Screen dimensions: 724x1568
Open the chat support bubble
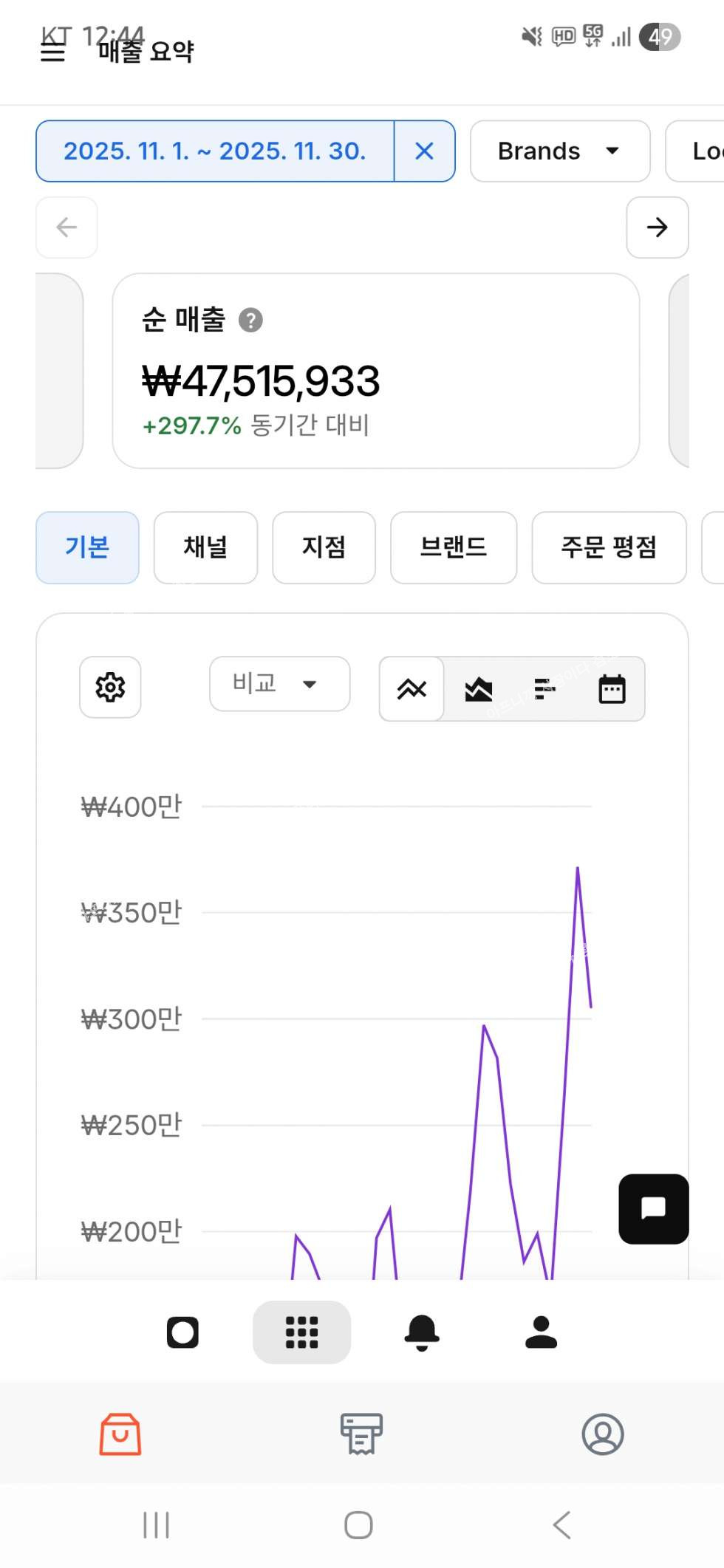653,1209
